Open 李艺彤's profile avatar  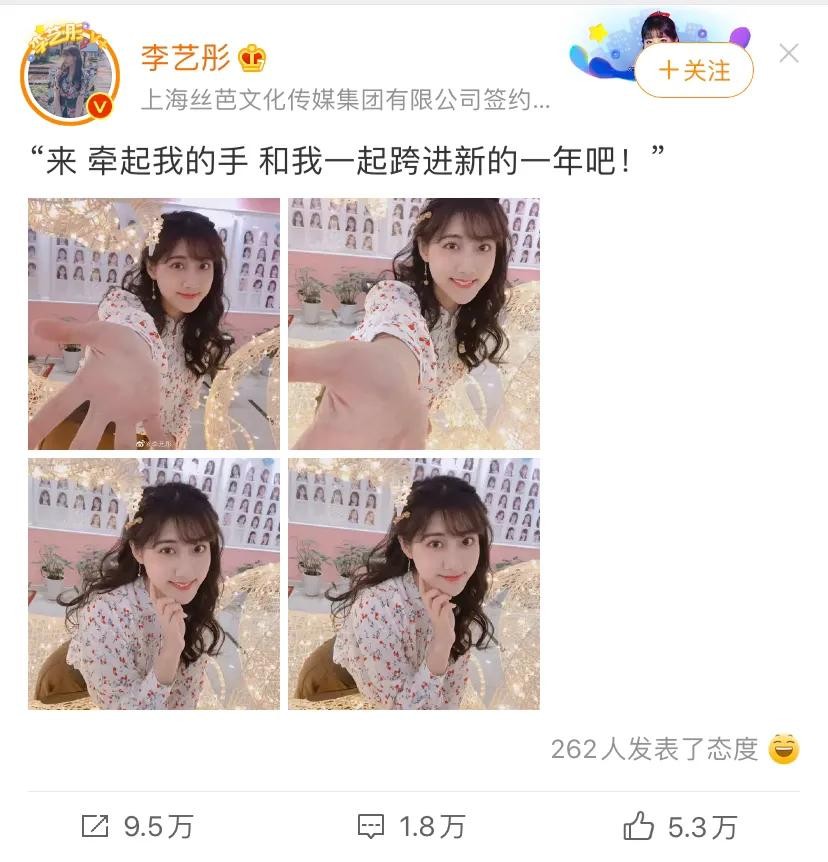[x=70, y=77]
